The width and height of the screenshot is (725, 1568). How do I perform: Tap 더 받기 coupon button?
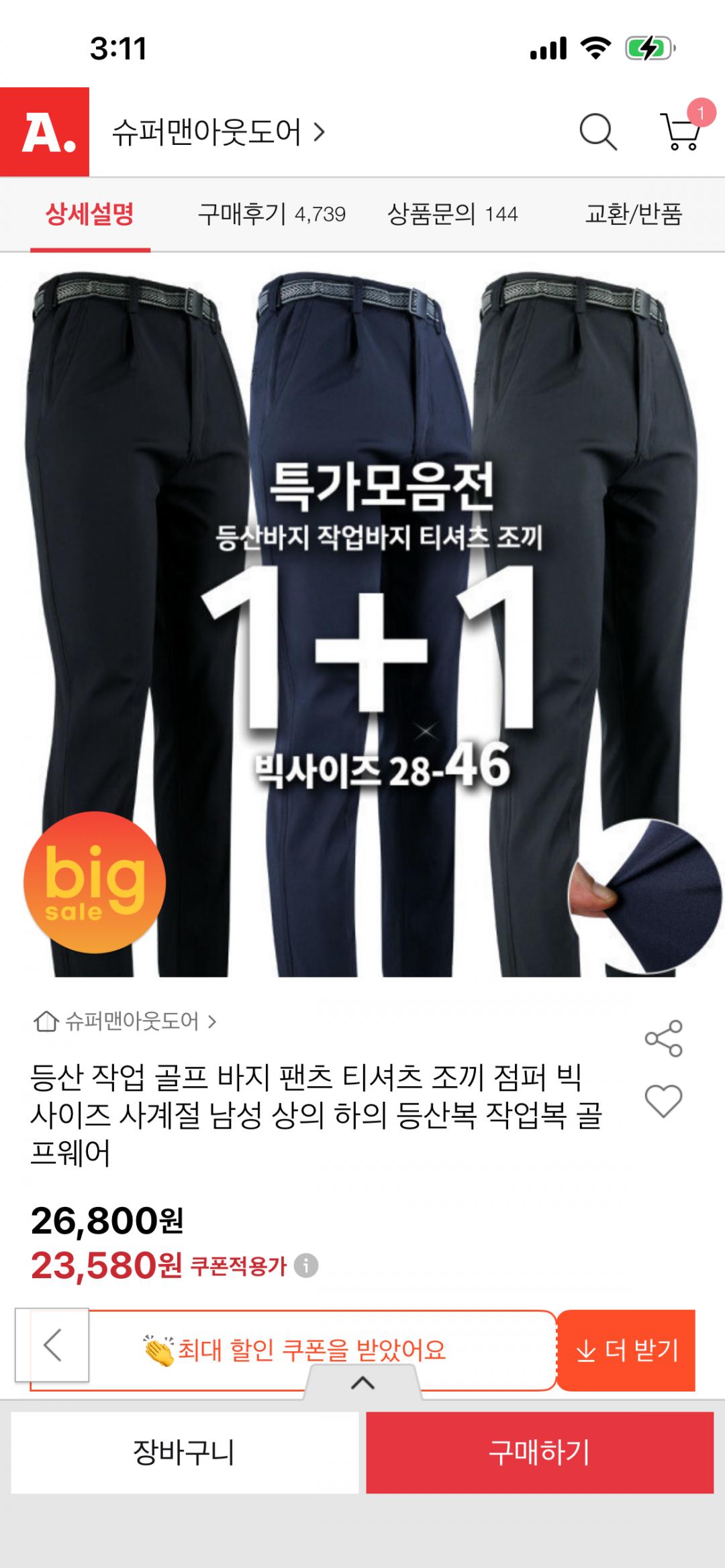pyautogui.click(x=626, y=1350)
